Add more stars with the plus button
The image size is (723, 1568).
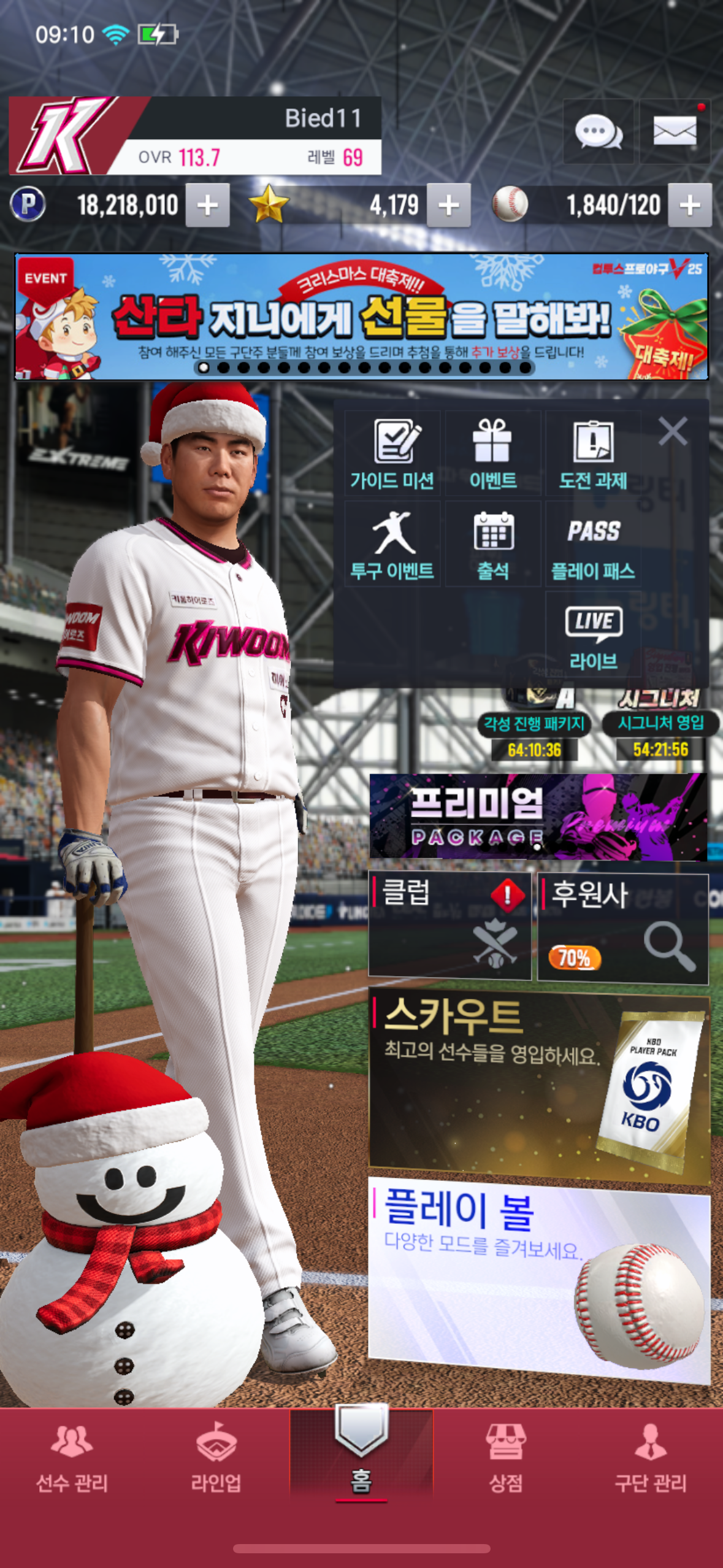448,205
